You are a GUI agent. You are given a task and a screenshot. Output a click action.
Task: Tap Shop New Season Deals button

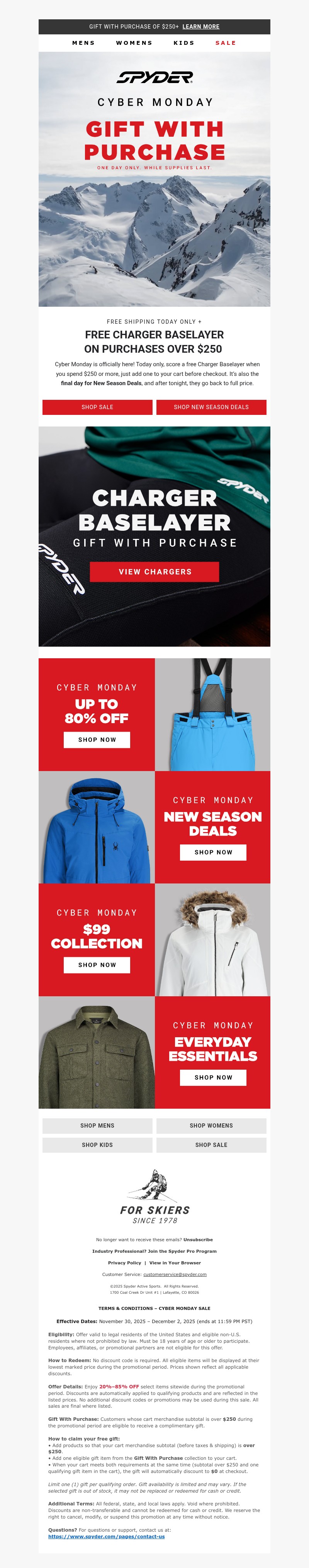(x=211, y=407)
